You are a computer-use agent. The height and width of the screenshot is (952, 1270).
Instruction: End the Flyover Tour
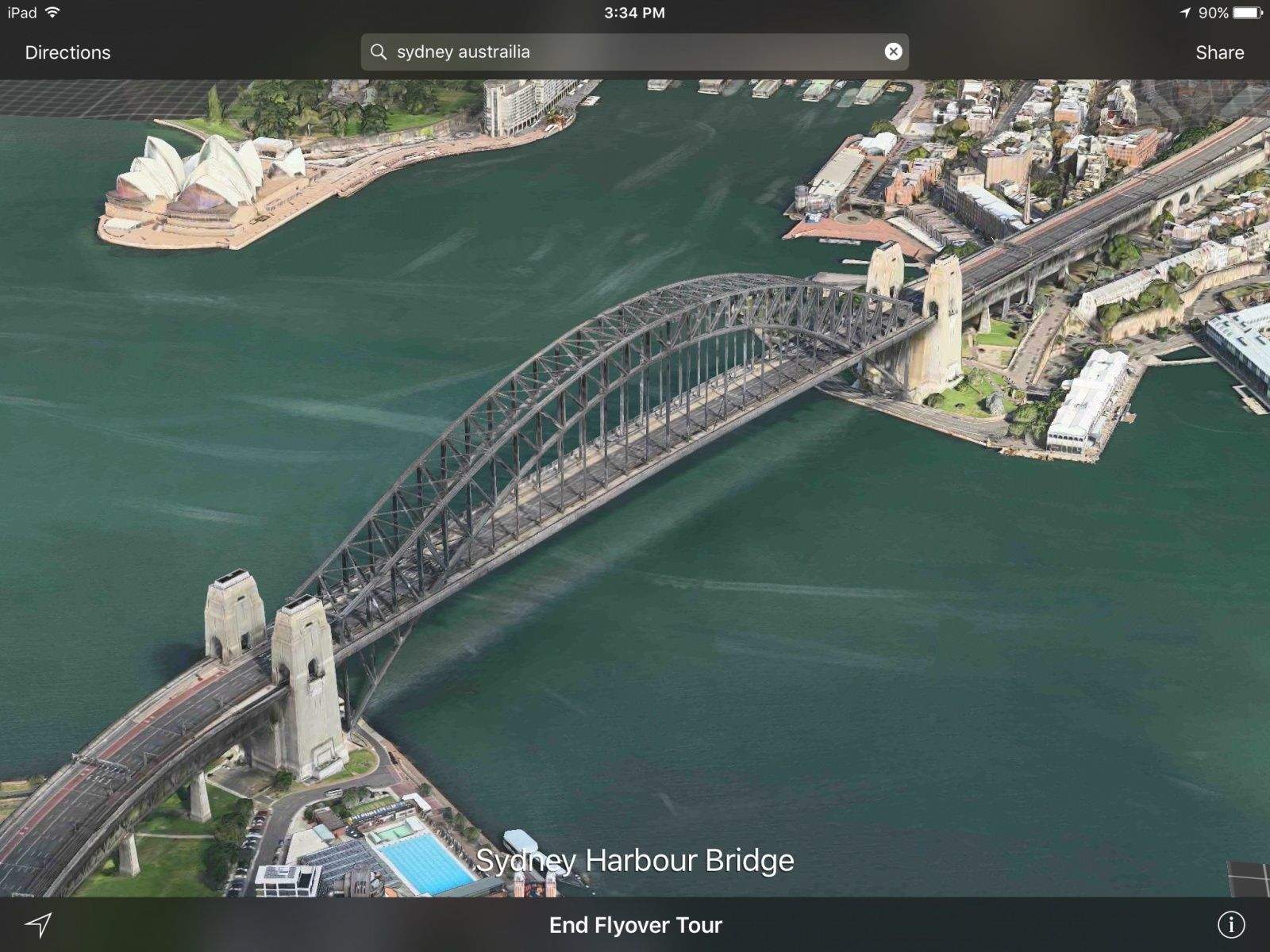tap(635, 925)
